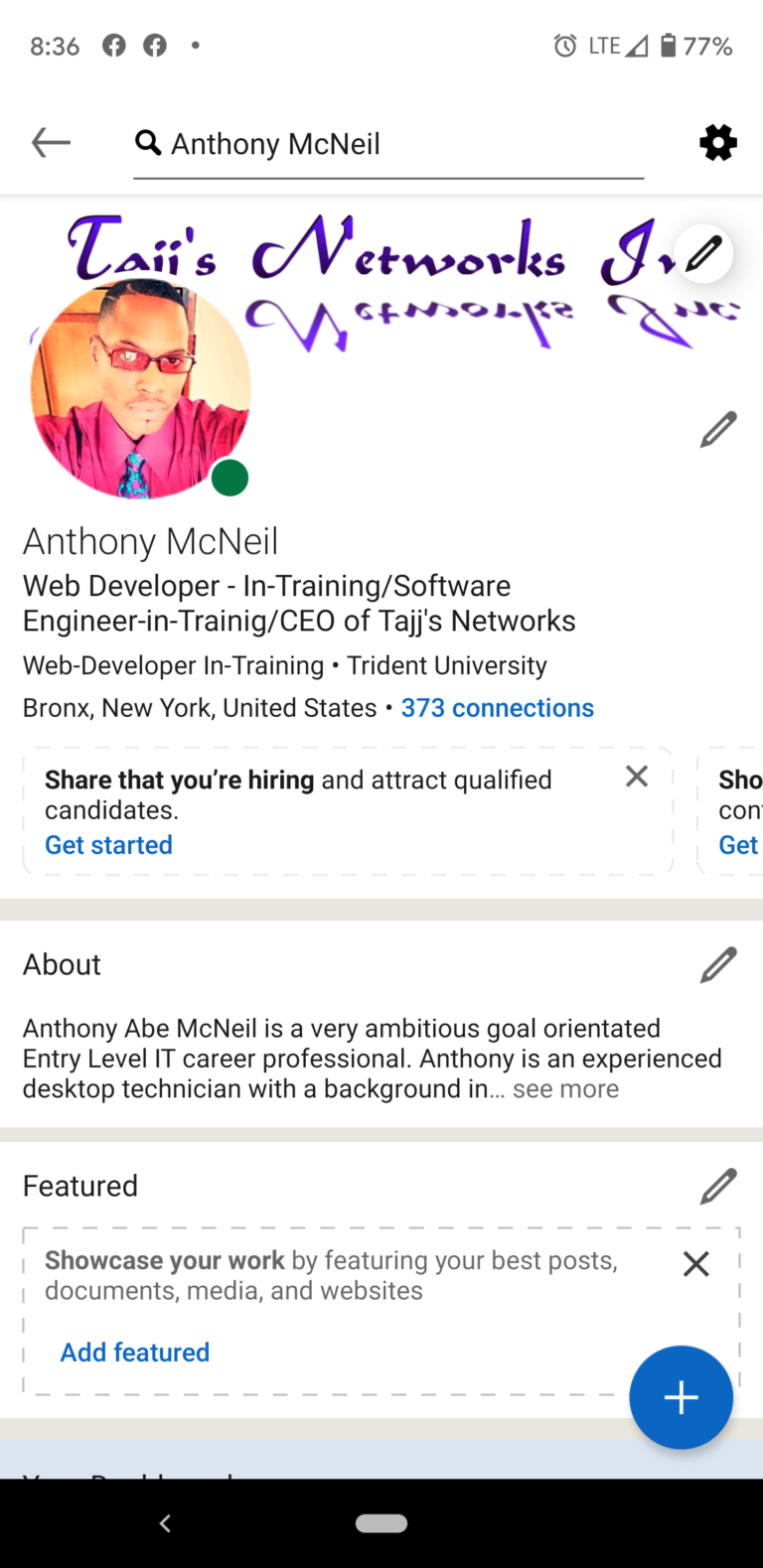Image resolution: width=763 pixels, height=1568 pixels.
Task: Open the settings gear icon
Action: 718,143
